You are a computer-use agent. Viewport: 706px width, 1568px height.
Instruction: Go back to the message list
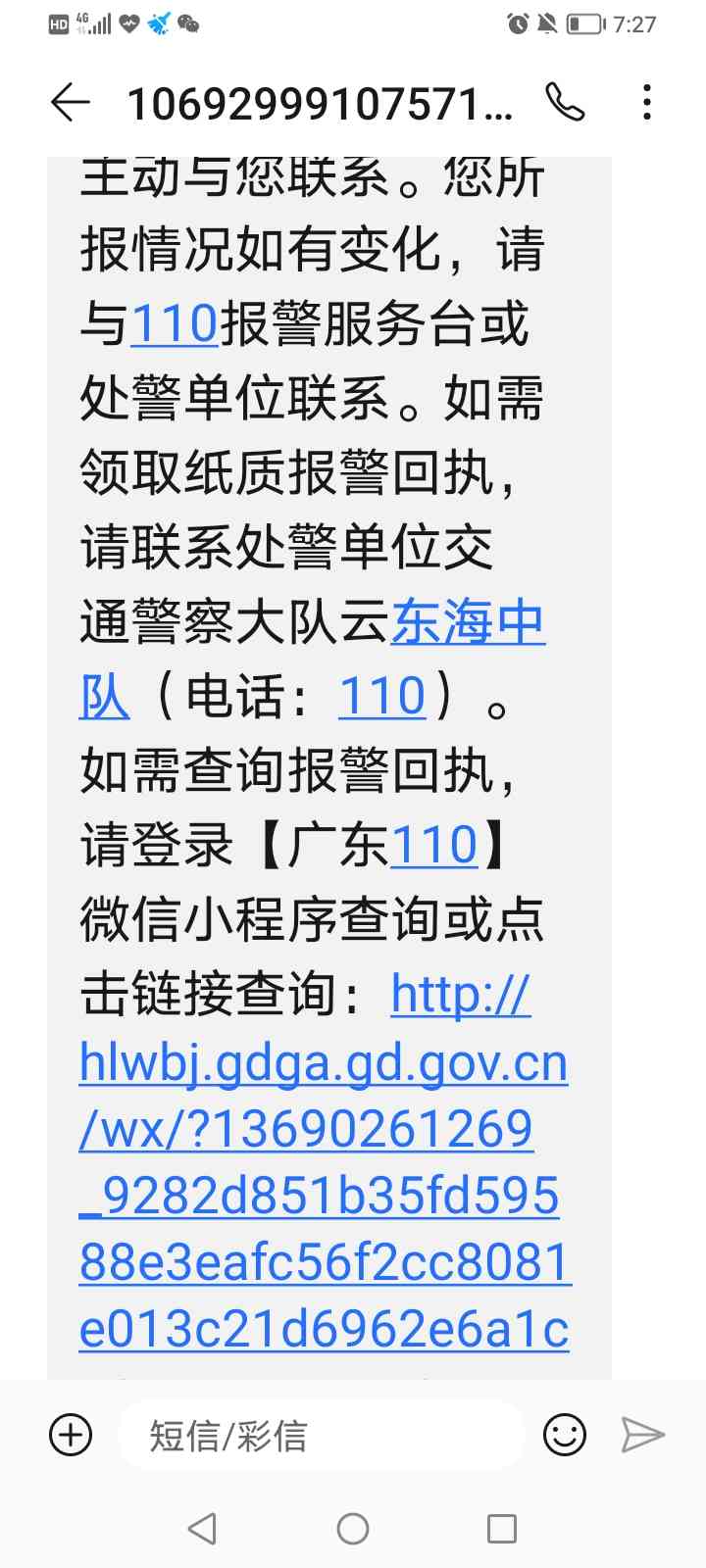pos(70,103)
